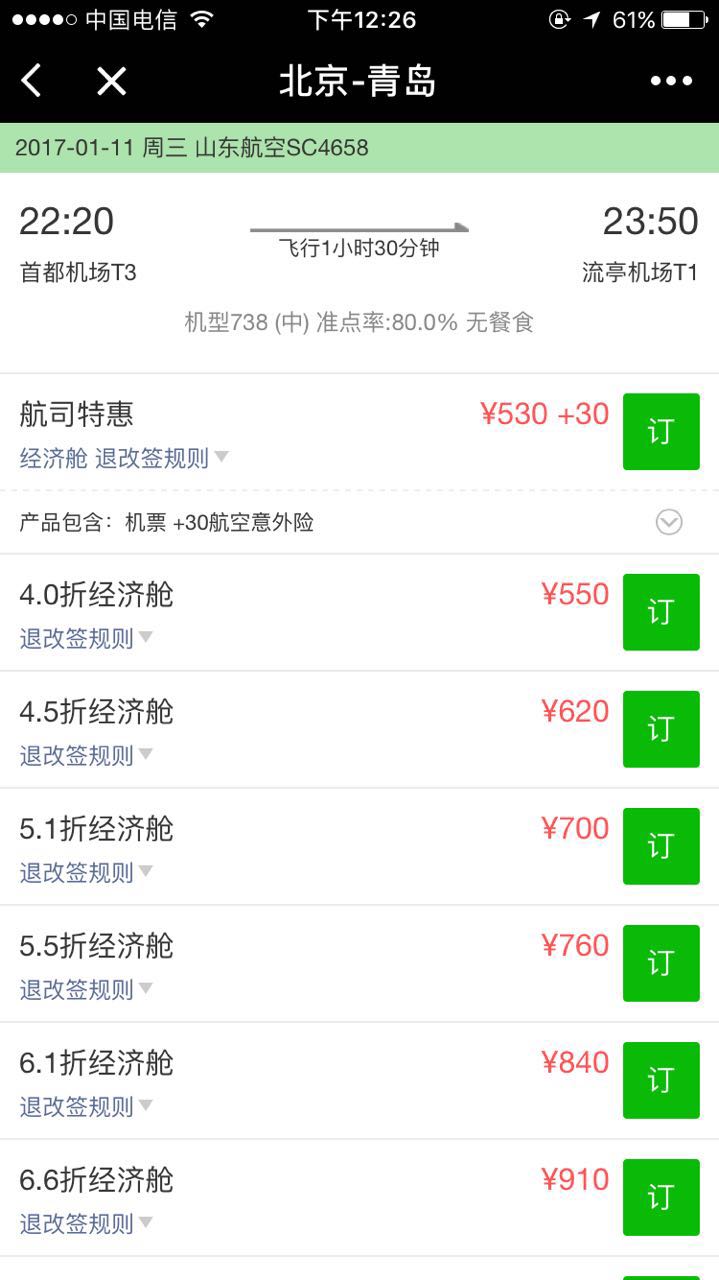Book the 5.1折经济舱 fare for ¥700

click(x=660, y=846)
